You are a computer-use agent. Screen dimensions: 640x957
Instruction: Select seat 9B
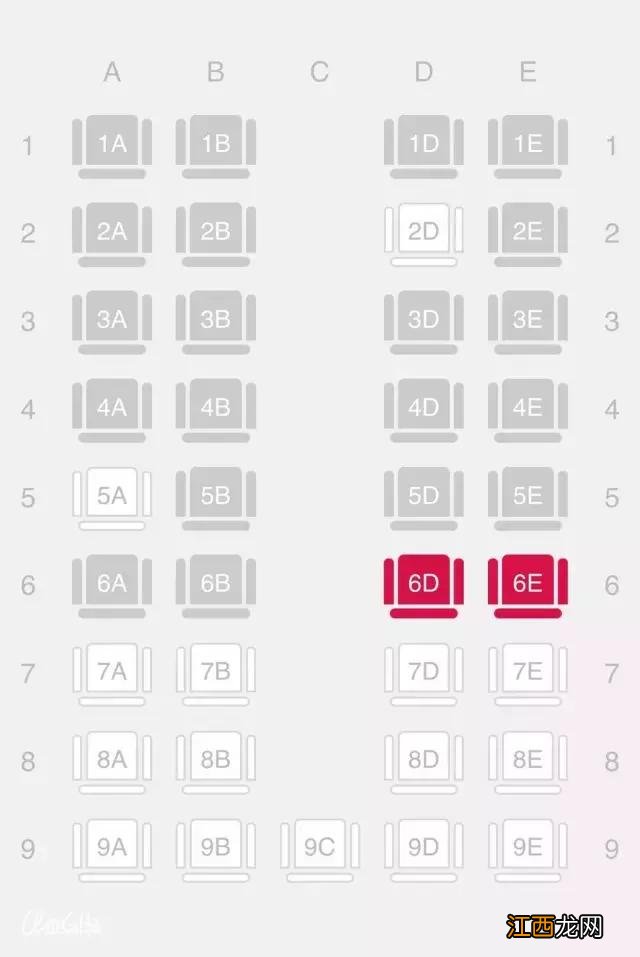pos(215,847)
